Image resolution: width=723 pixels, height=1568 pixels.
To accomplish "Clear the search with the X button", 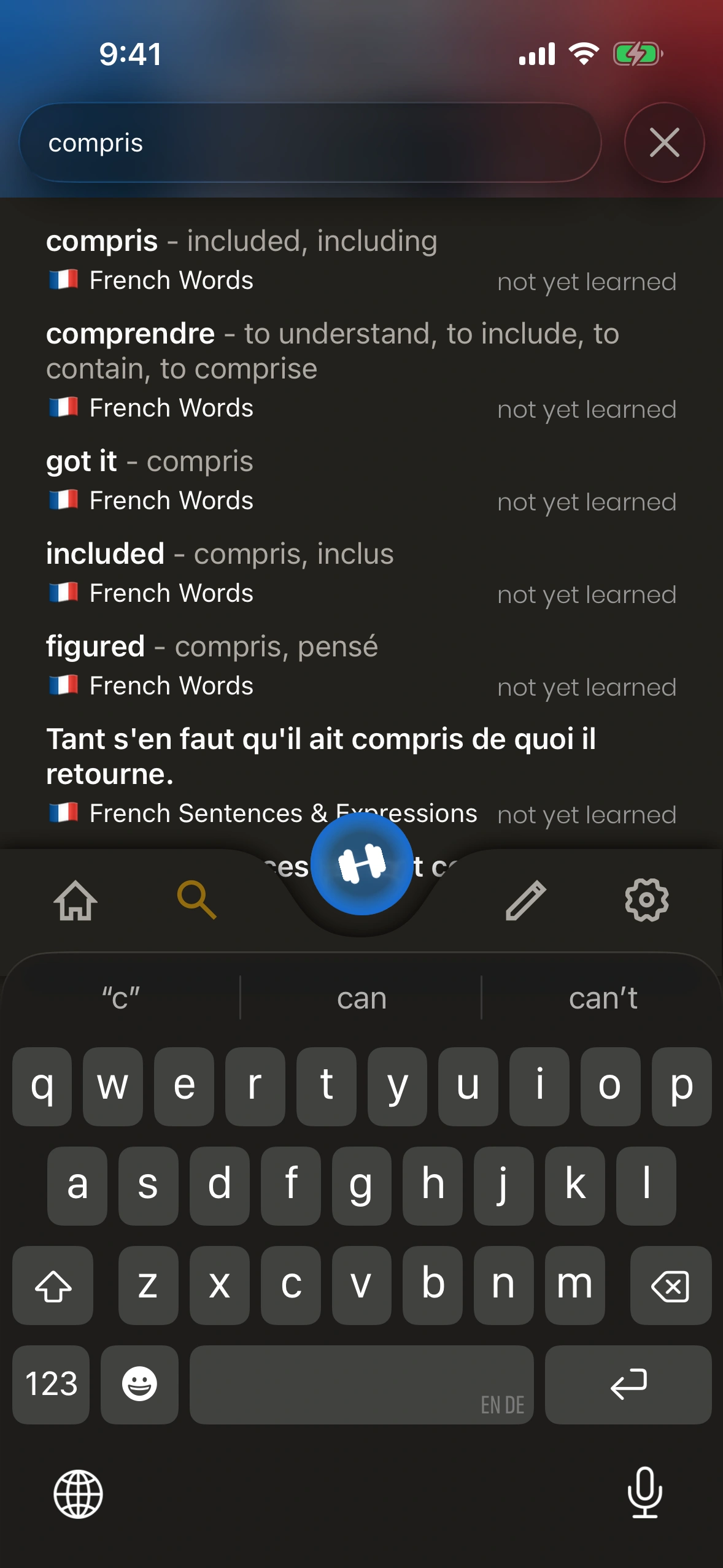I will (x=664, y=143).
